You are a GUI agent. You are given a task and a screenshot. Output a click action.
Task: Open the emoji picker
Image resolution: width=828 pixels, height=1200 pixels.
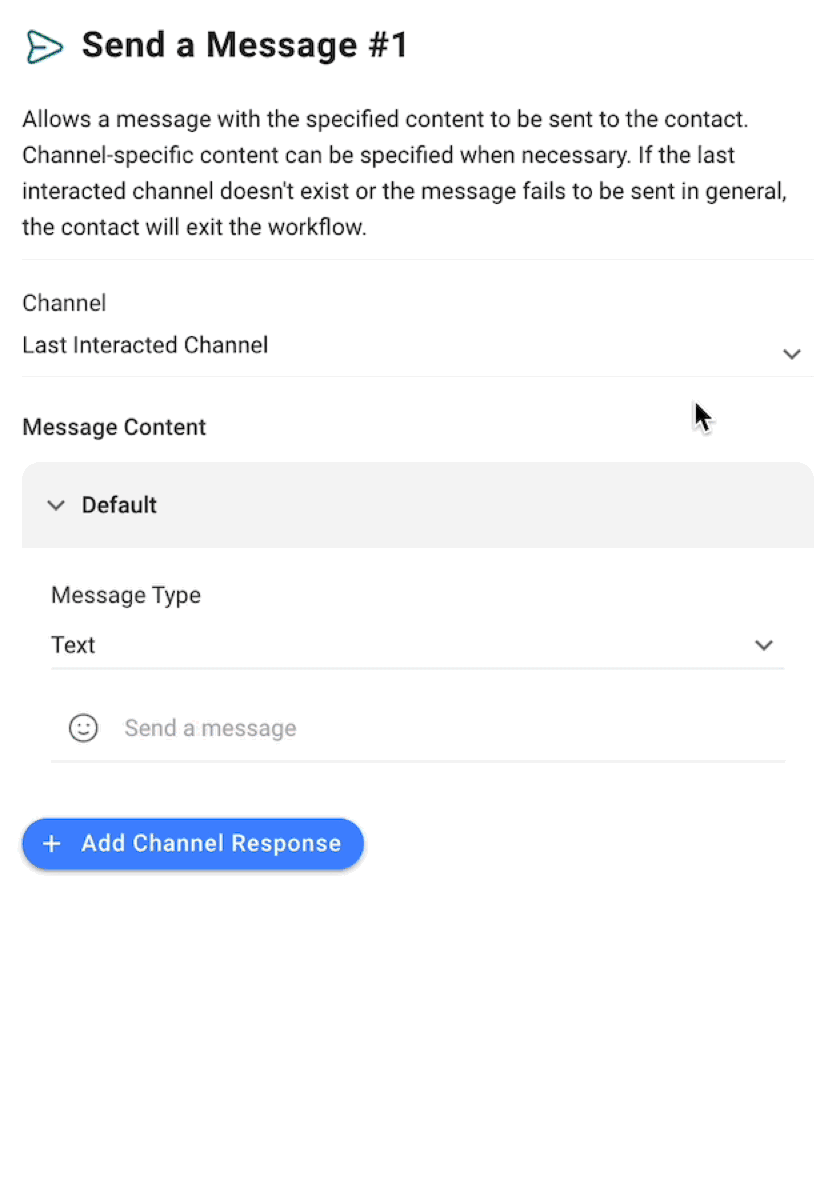click(83, 728)
